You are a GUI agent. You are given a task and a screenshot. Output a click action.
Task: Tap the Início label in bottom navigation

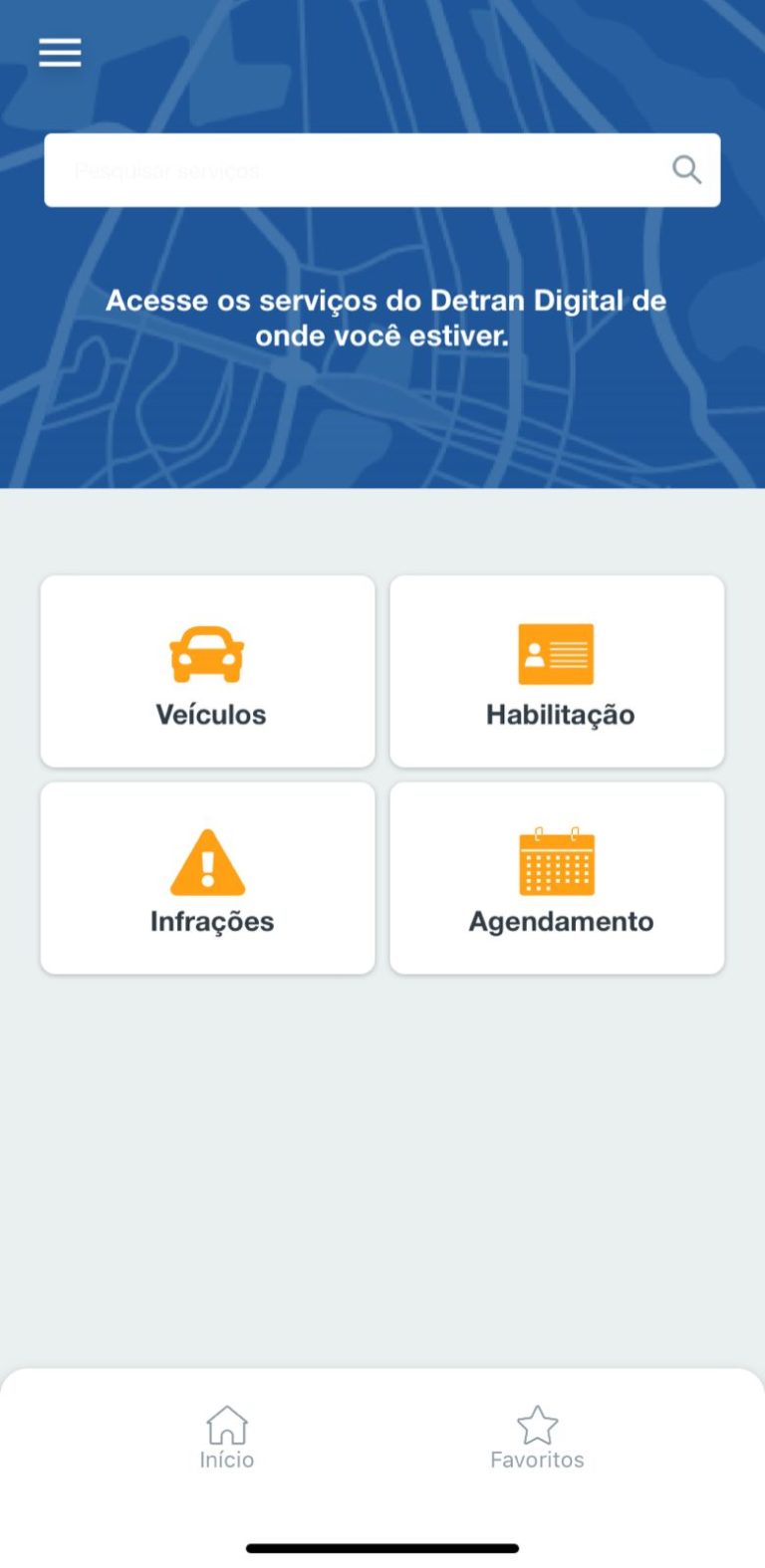click(x=228, y=1460)
